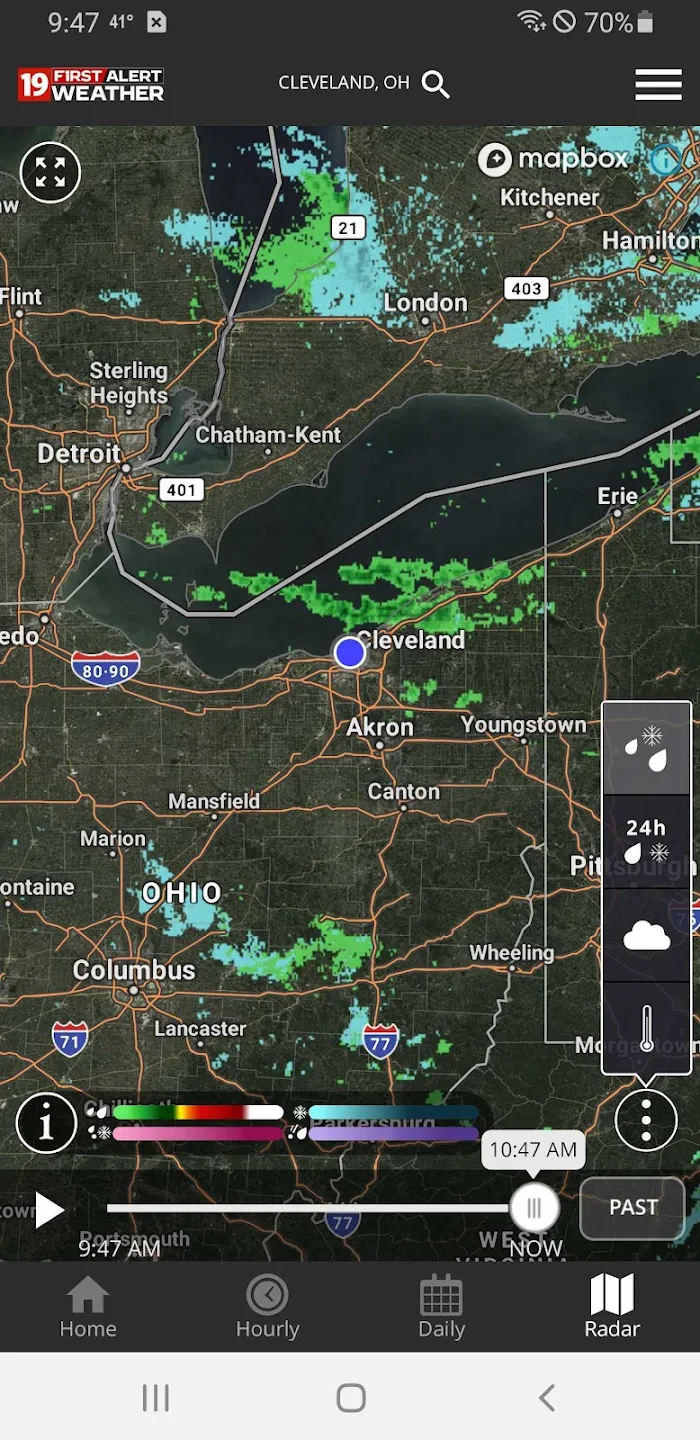
Task: Open the Cleveland, OH location search
Action: (x=364, y=84)
